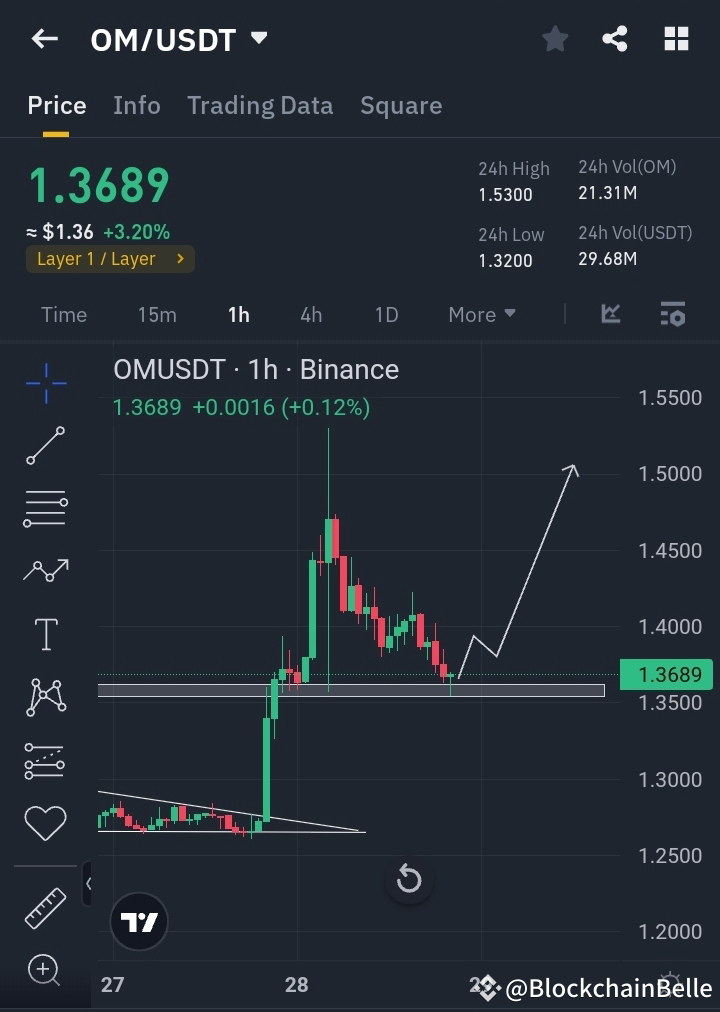Select the text annotation tool
Image resolution: width=720 pixels, height=1012 pixels.
(44, 633)
